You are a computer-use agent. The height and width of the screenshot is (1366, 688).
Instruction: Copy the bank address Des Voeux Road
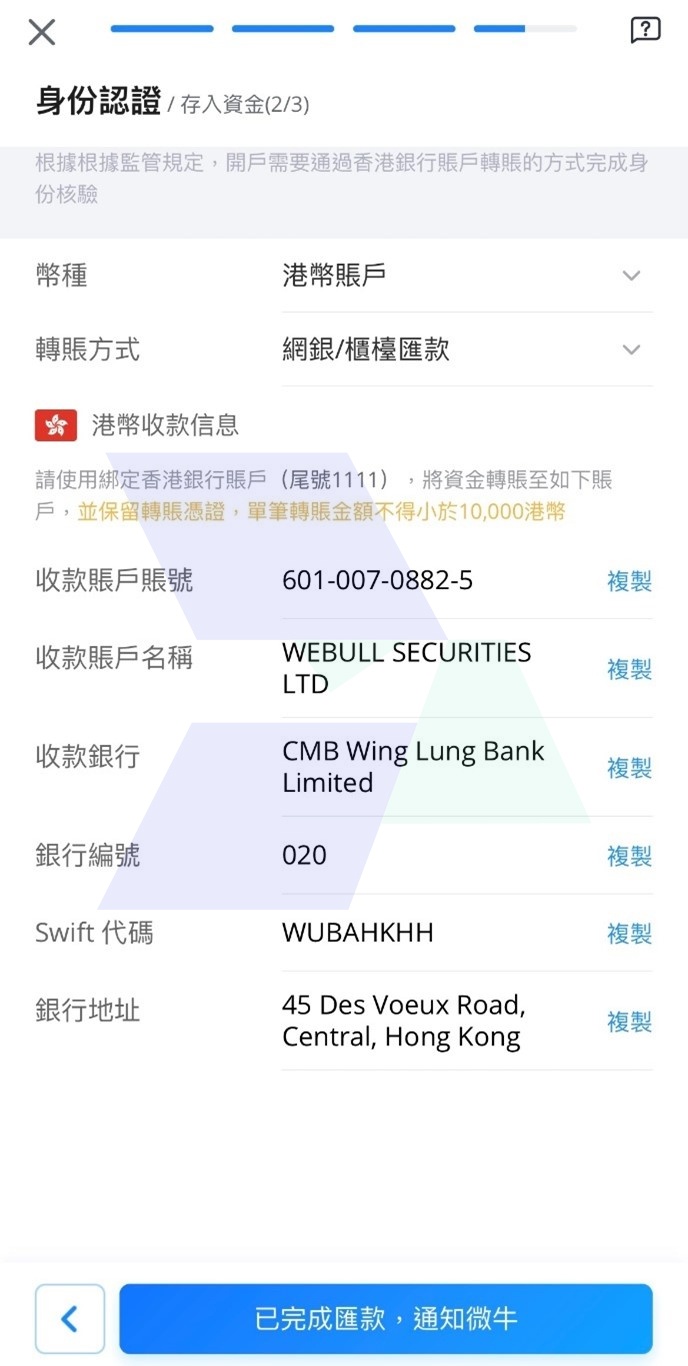pos(629,1021)
